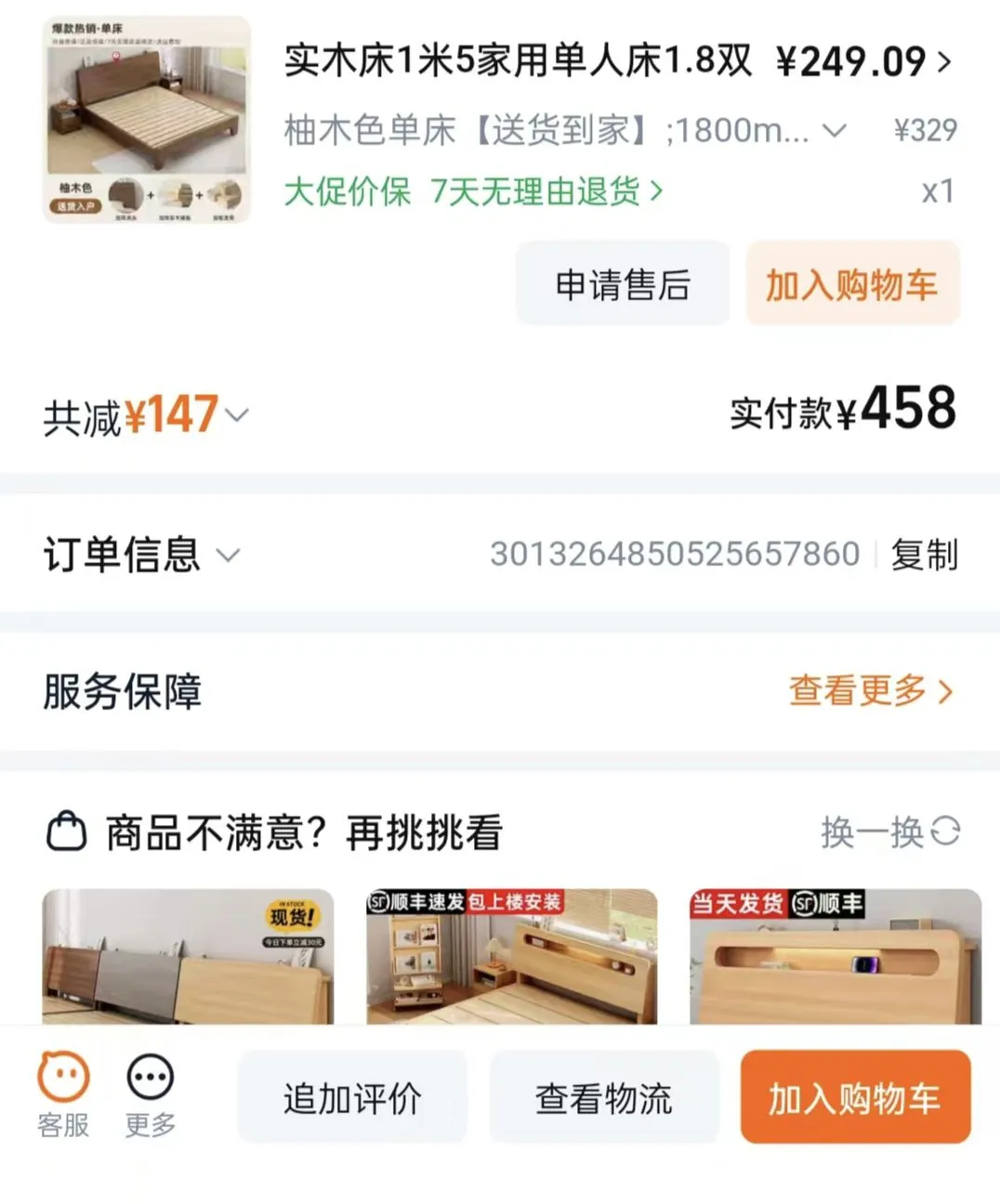Open 查看更多 for service guarantees

[x=870, y=691]
